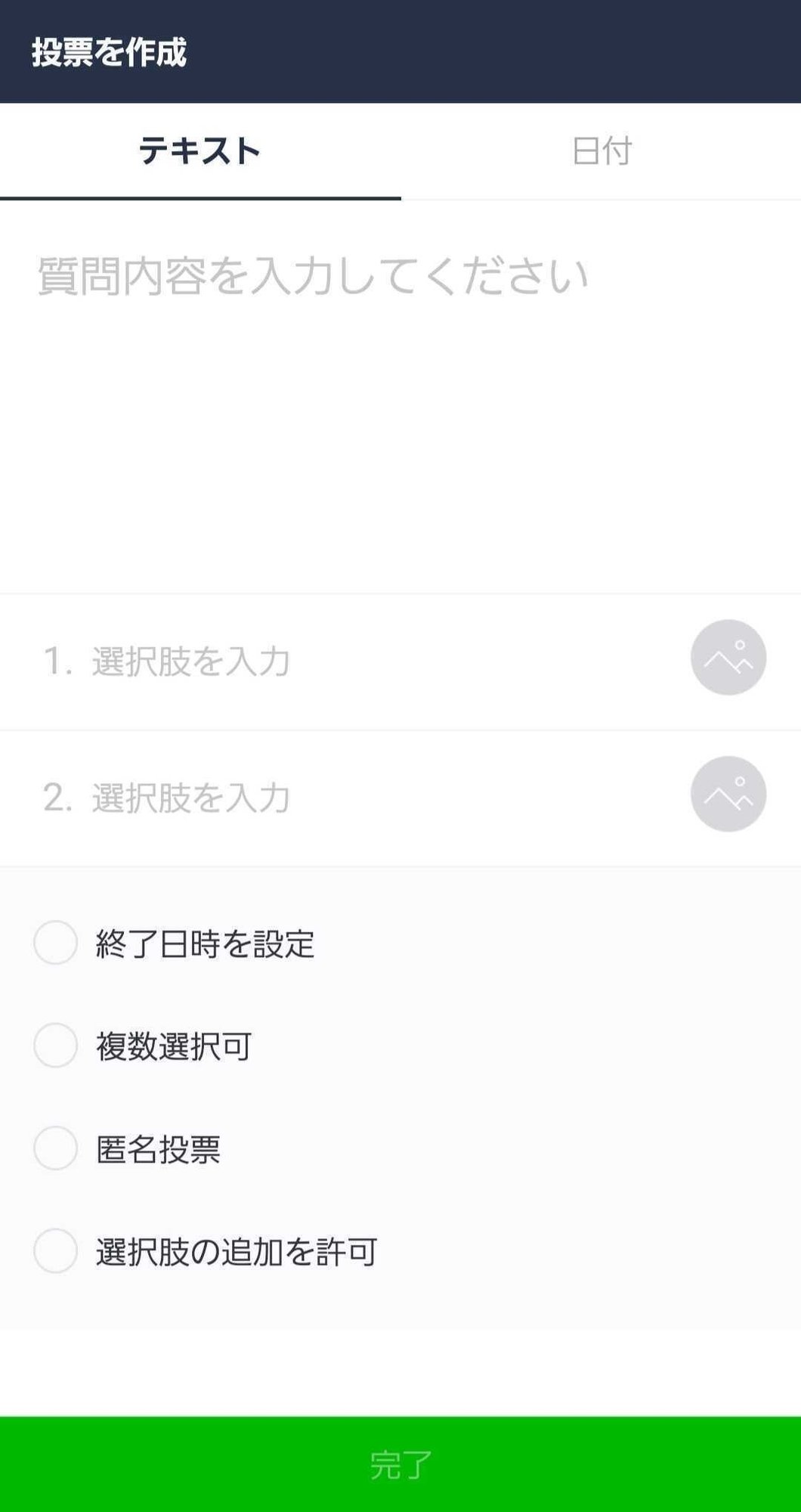Add an image to option 2
Viewport: 801px width, 1512px height.
728,794
